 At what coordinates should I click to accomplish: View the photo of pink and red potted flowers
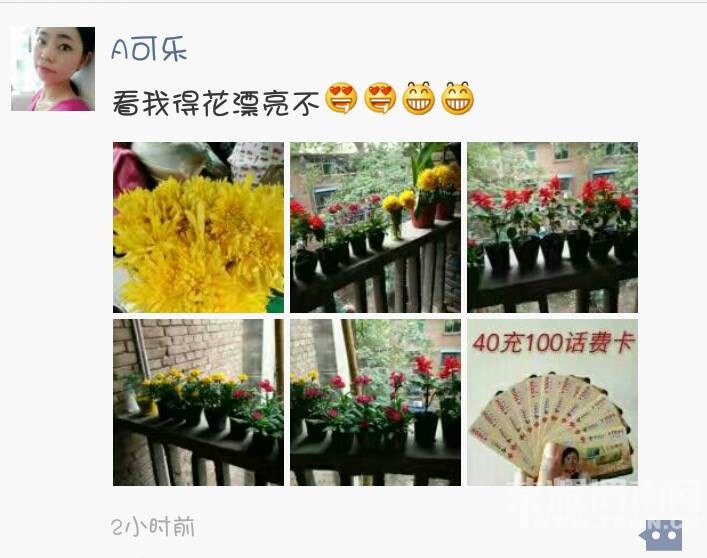click(375, 402)
